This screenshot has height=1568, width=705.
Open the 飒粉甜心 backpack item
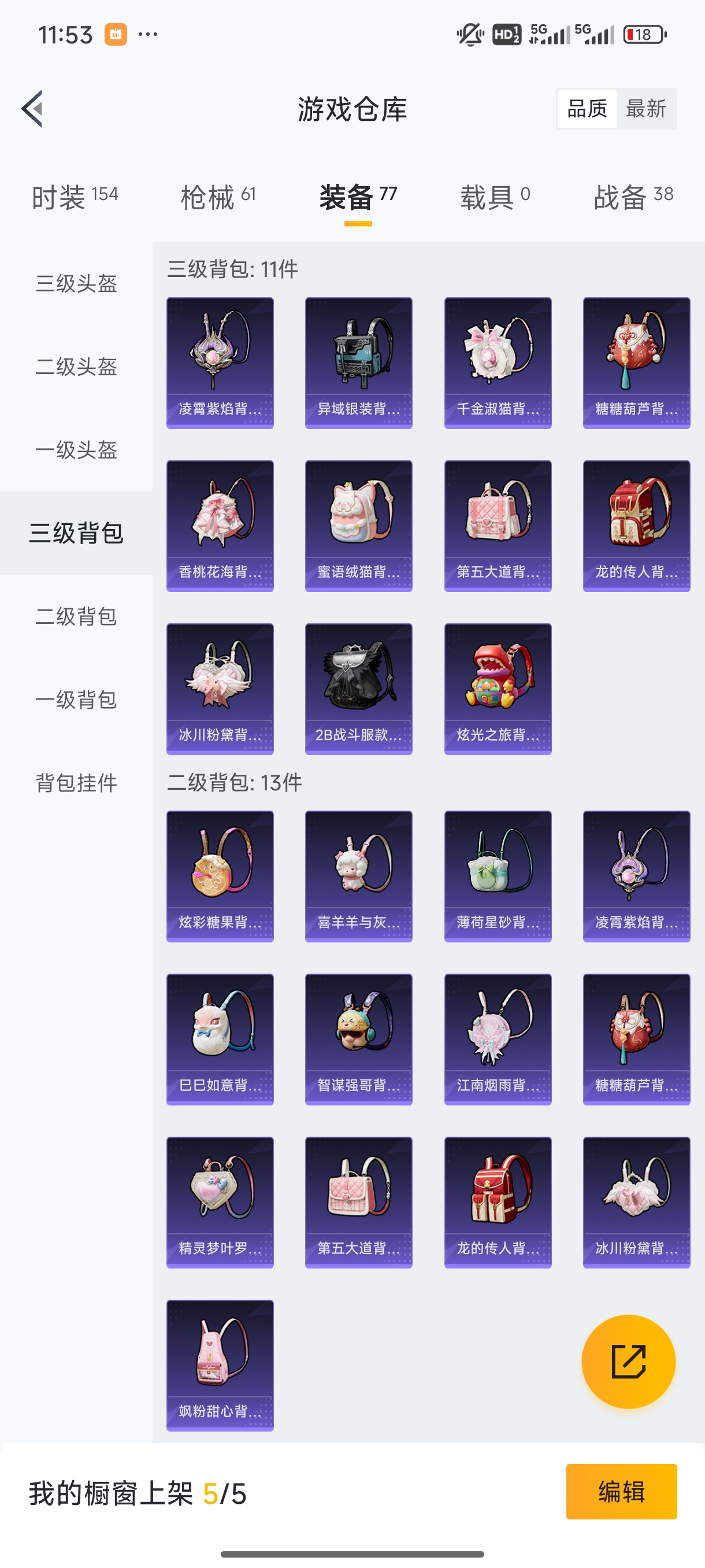tap(220, 1365)
